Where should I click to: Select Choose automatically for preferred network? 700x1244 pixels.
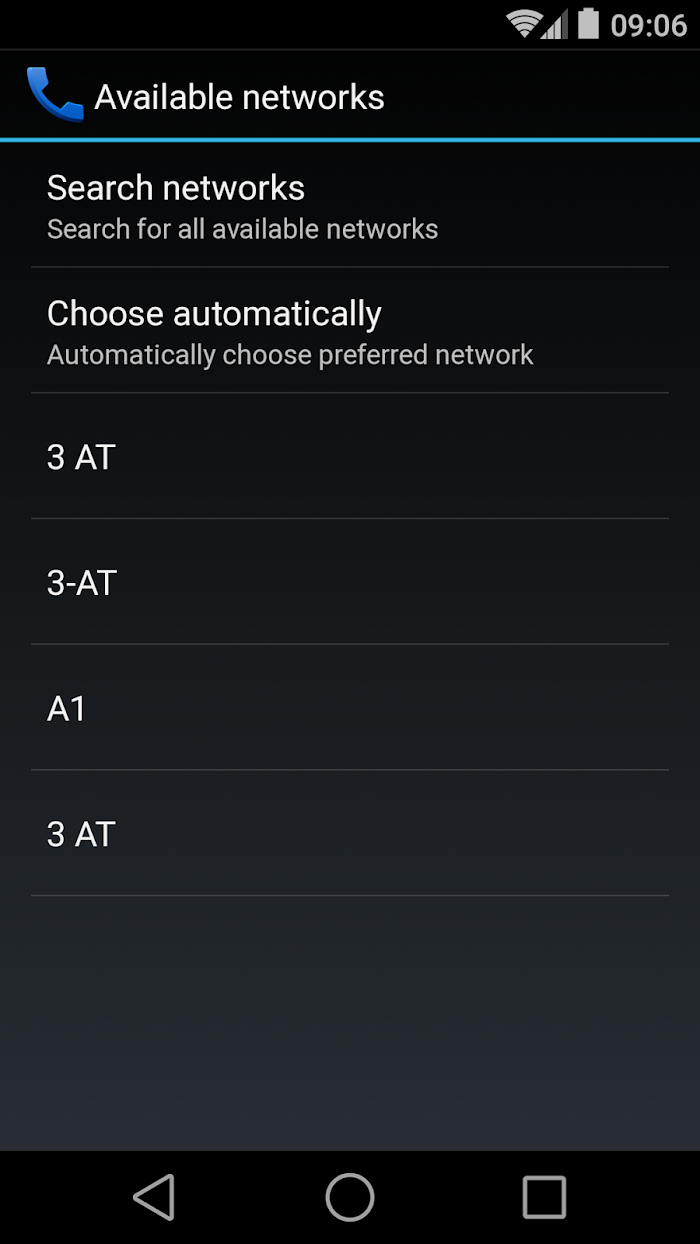[349, 331]
